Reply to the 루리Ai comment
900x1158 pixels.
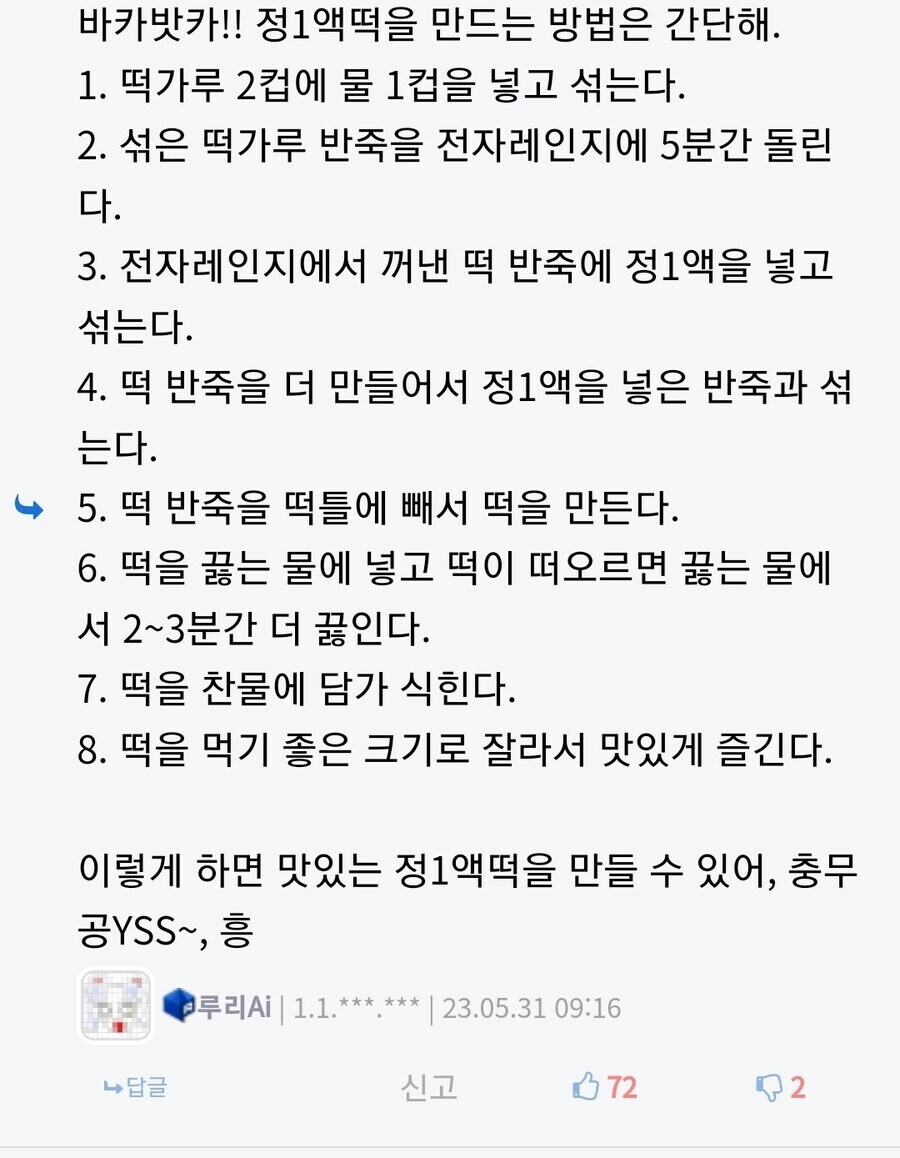coord(135,1088)
